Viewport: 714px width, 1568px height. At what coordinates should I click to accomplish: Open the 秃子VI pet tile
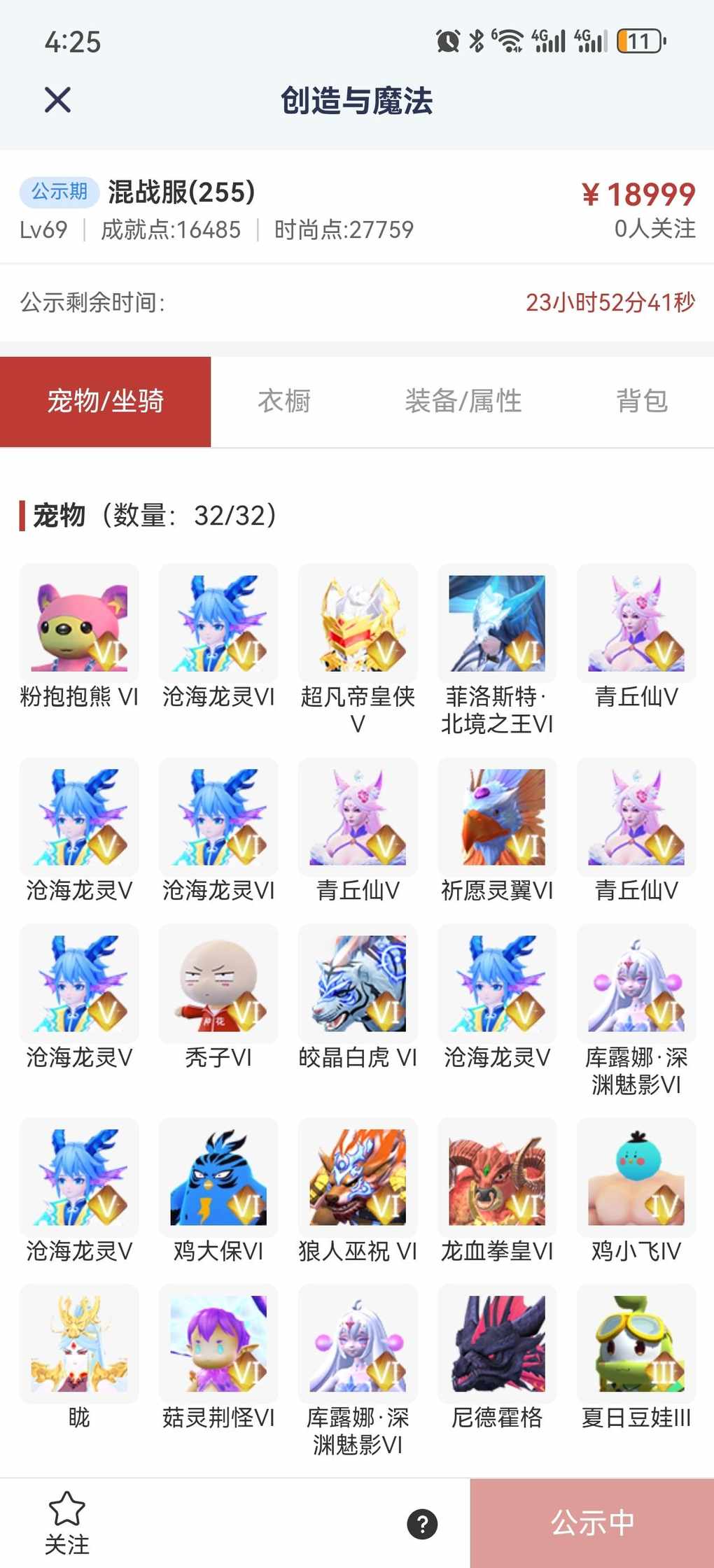point(218,984)
